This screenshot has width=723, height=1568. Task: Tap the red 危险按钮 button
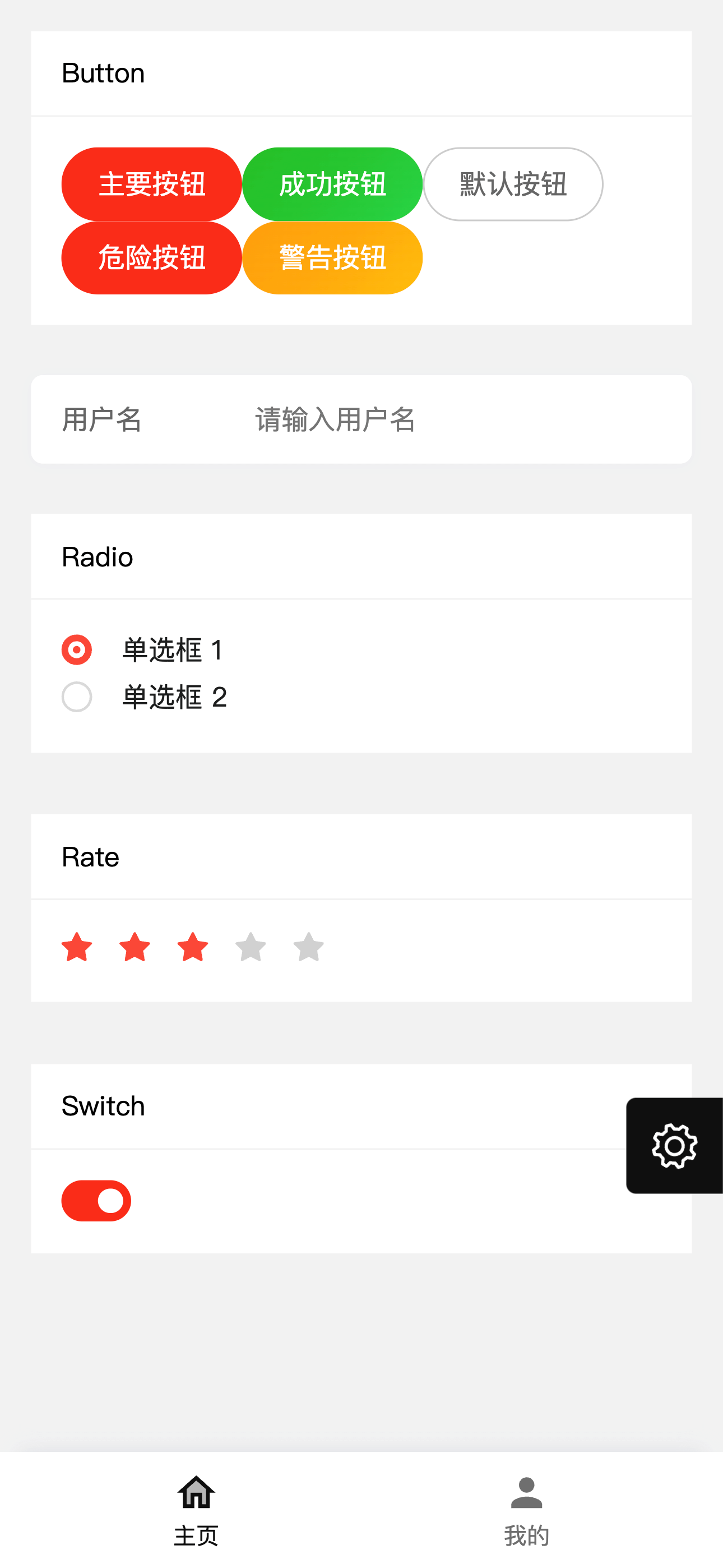151,257
